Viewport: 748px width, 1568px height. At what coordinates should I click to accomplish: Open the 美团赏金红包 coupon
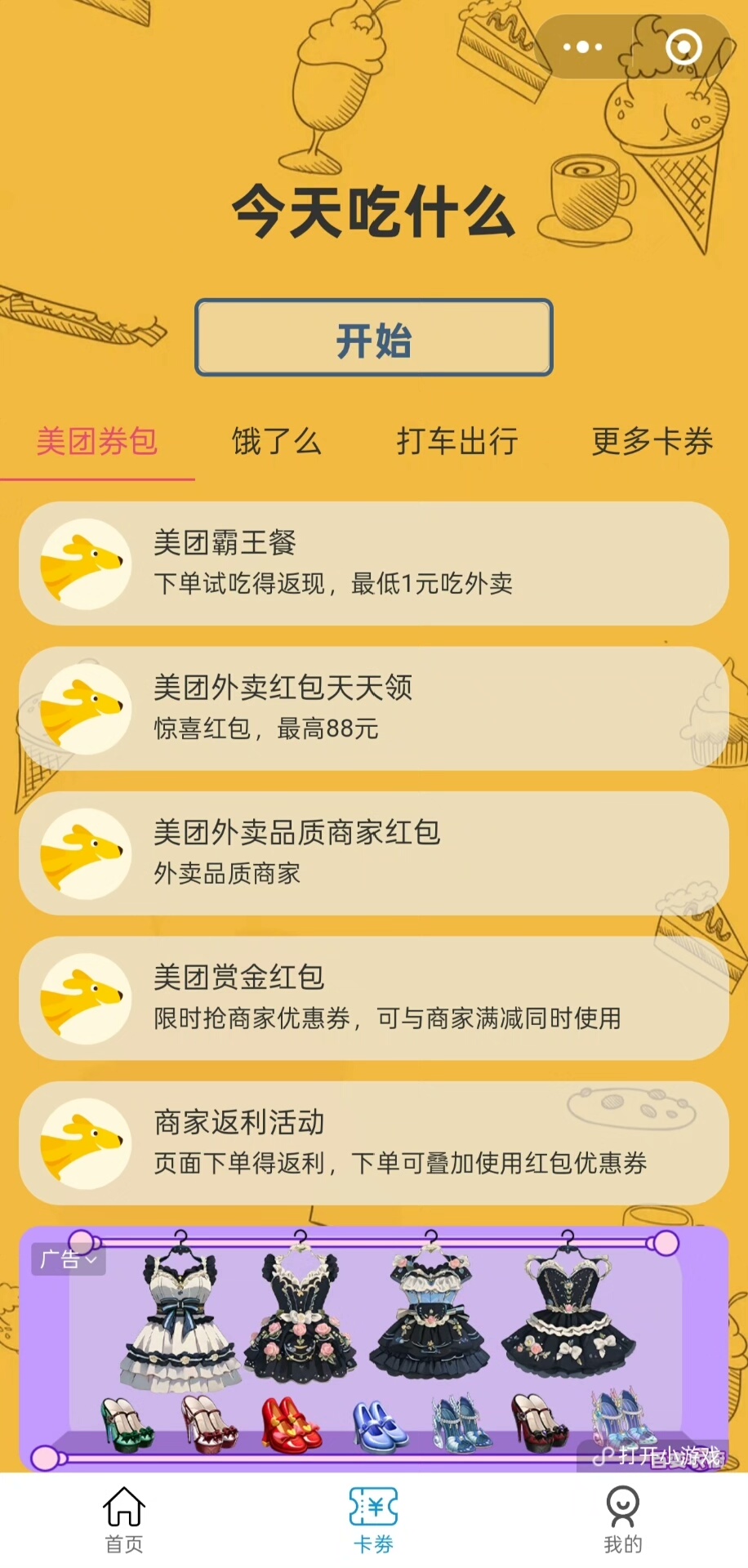pos(374,998)
